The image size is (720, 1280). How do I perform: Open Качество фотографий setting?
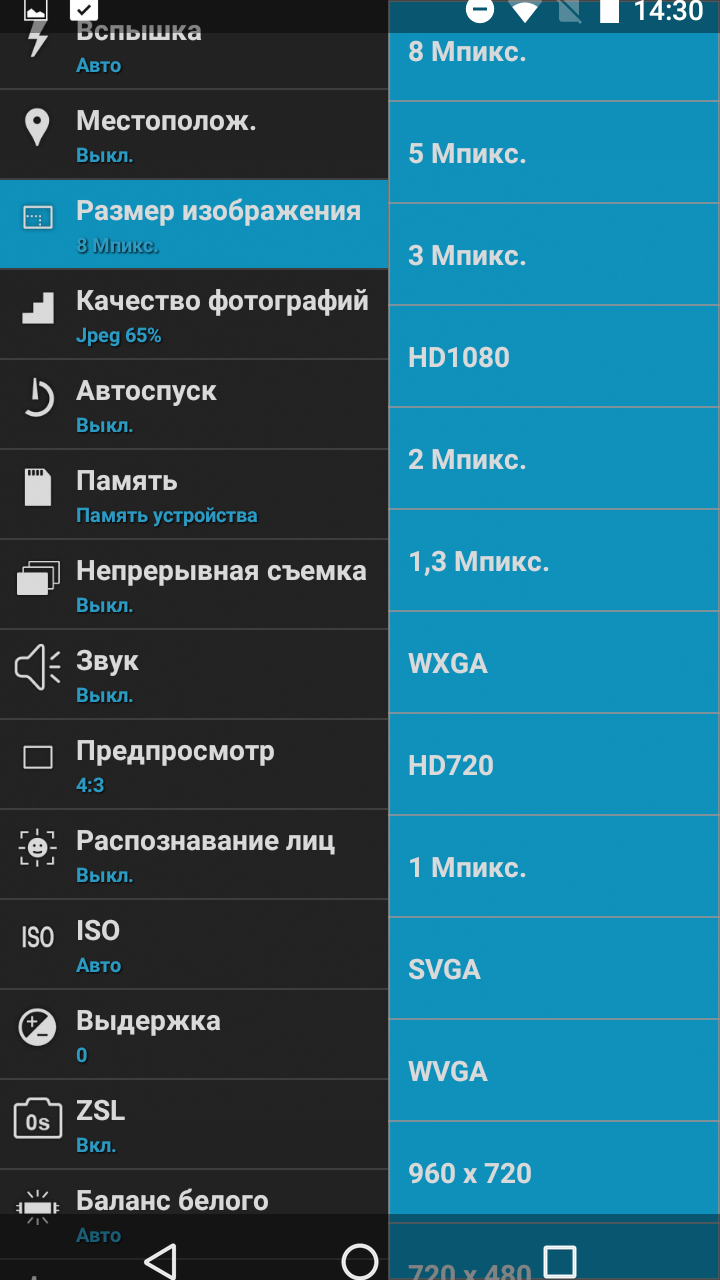point(194,314)
